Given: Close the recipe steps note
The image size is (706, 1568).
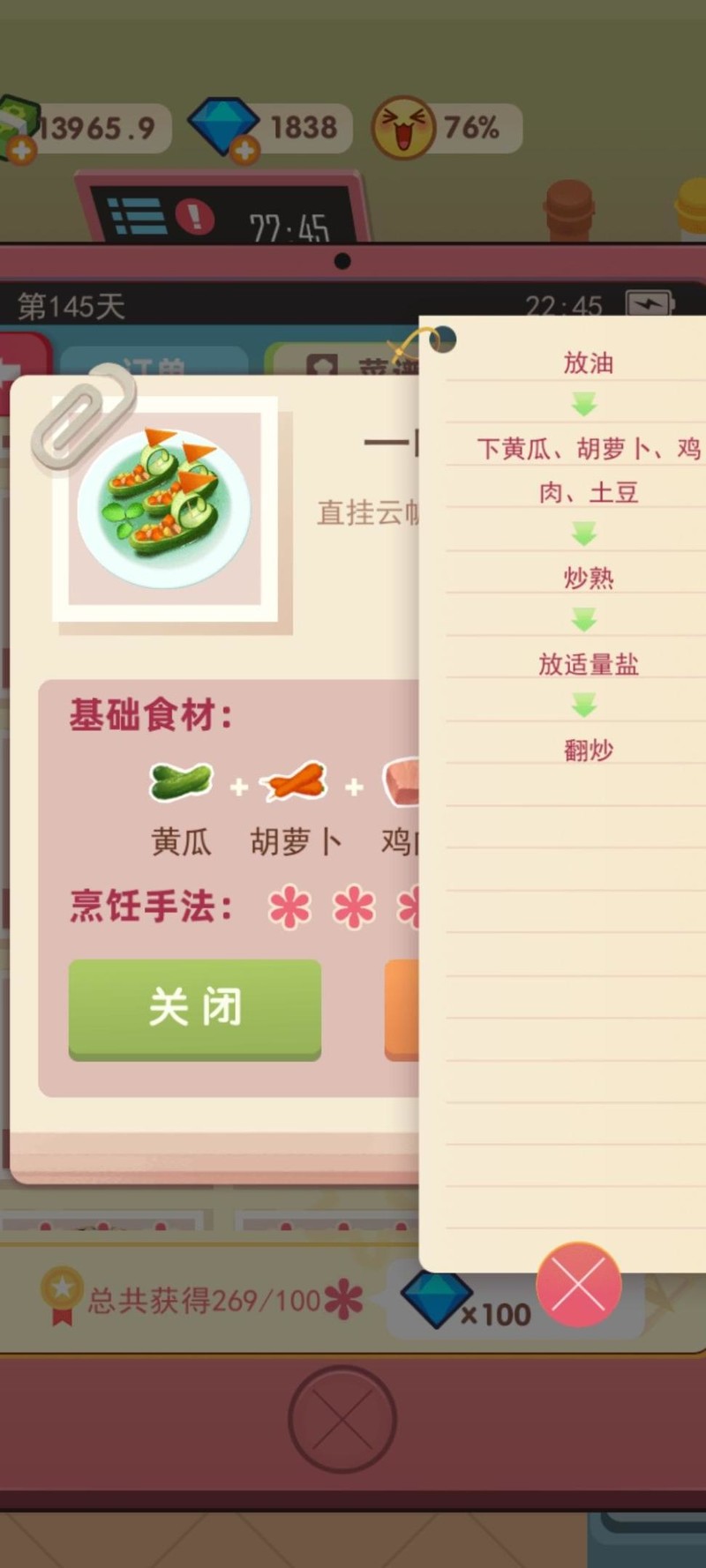Looking at the screenshot, I should pos(578,1285).
